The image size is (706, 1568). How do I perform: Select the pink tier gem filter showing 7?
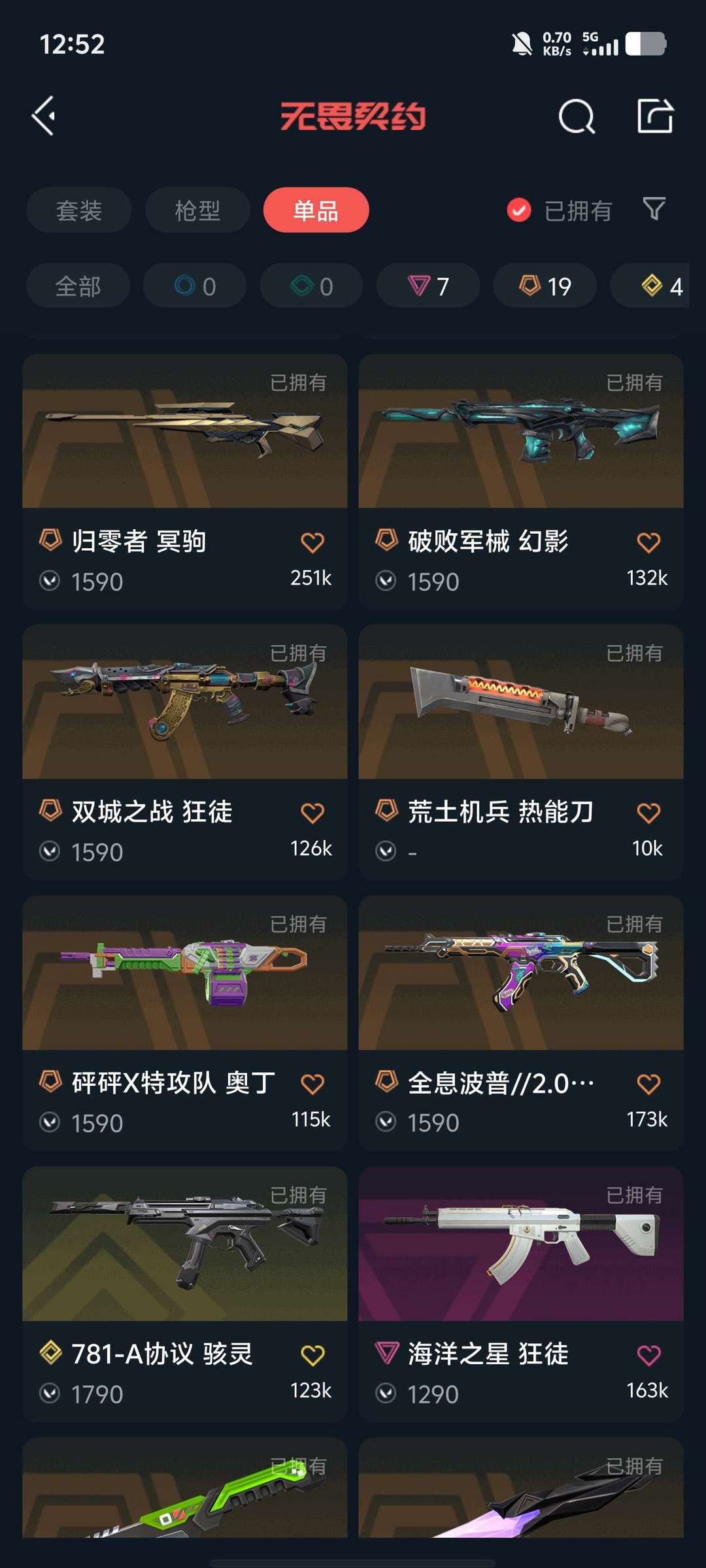click(428, 286)
